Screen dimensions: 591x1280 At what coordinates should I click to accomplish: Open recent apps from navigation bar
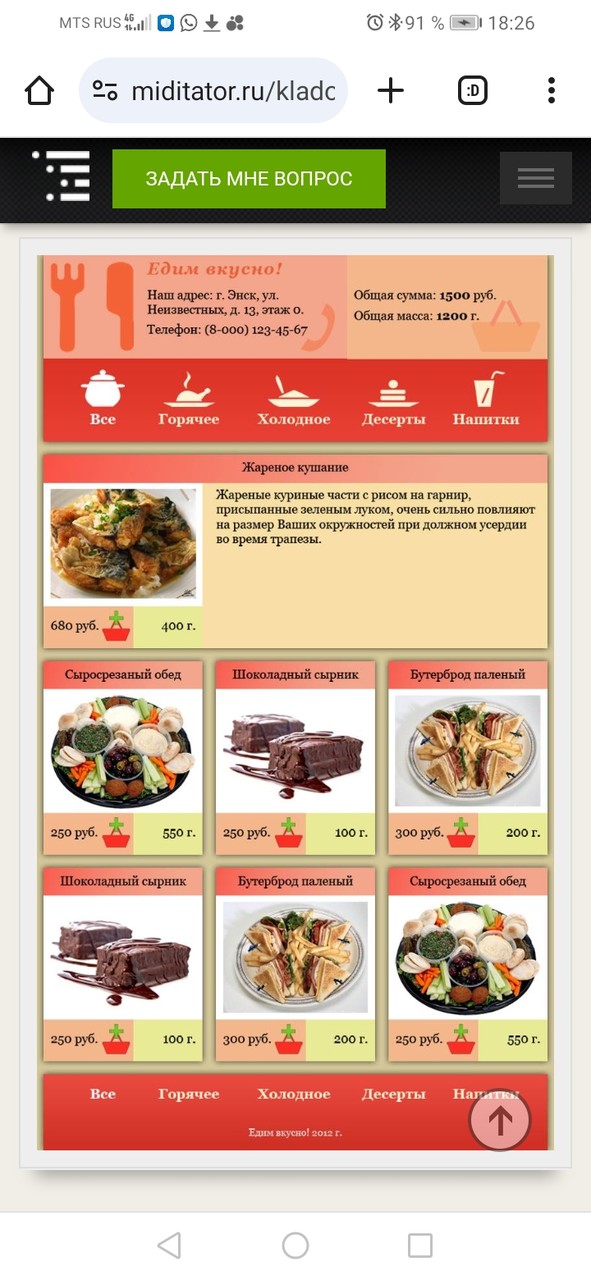[420, 1245]
